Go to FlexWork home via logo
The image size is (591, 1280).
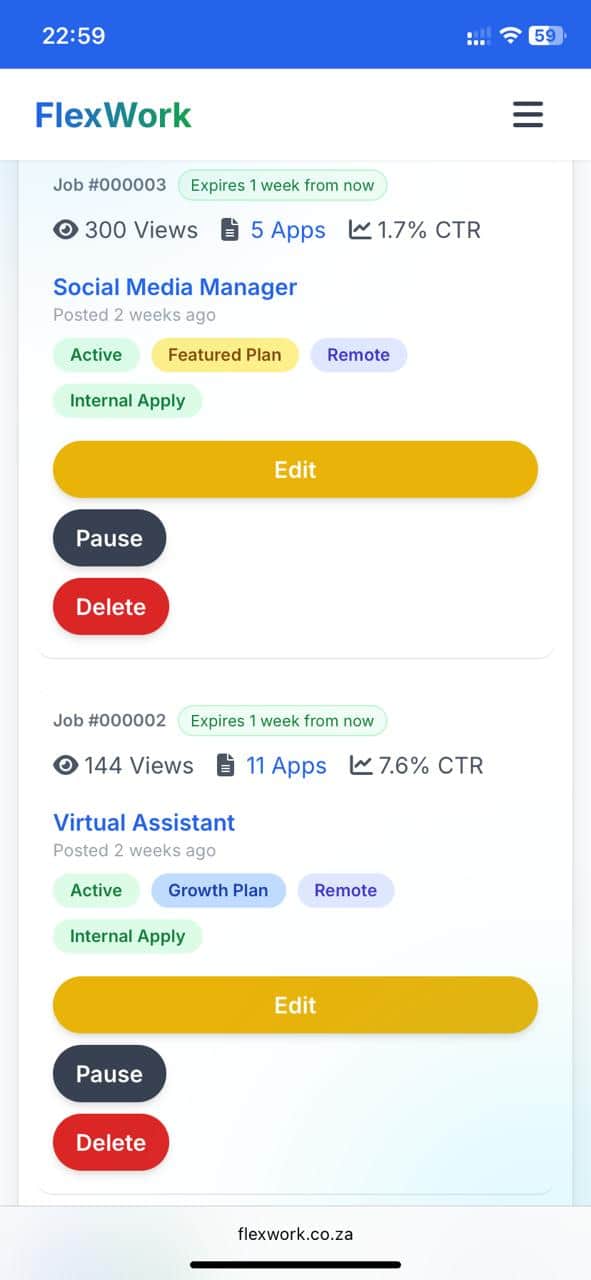113,115
